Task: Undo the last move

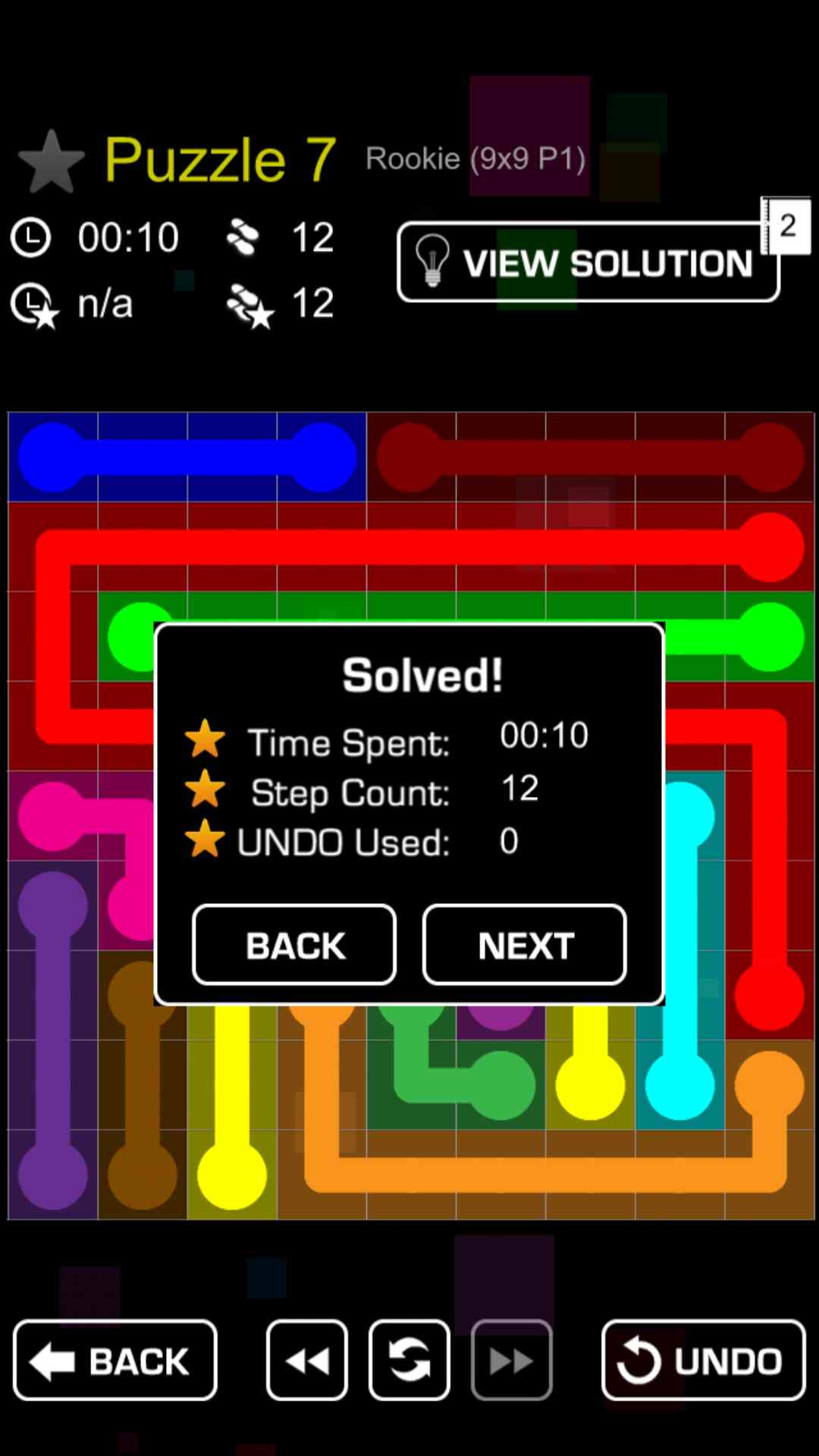Action: tap(702, 1360)
